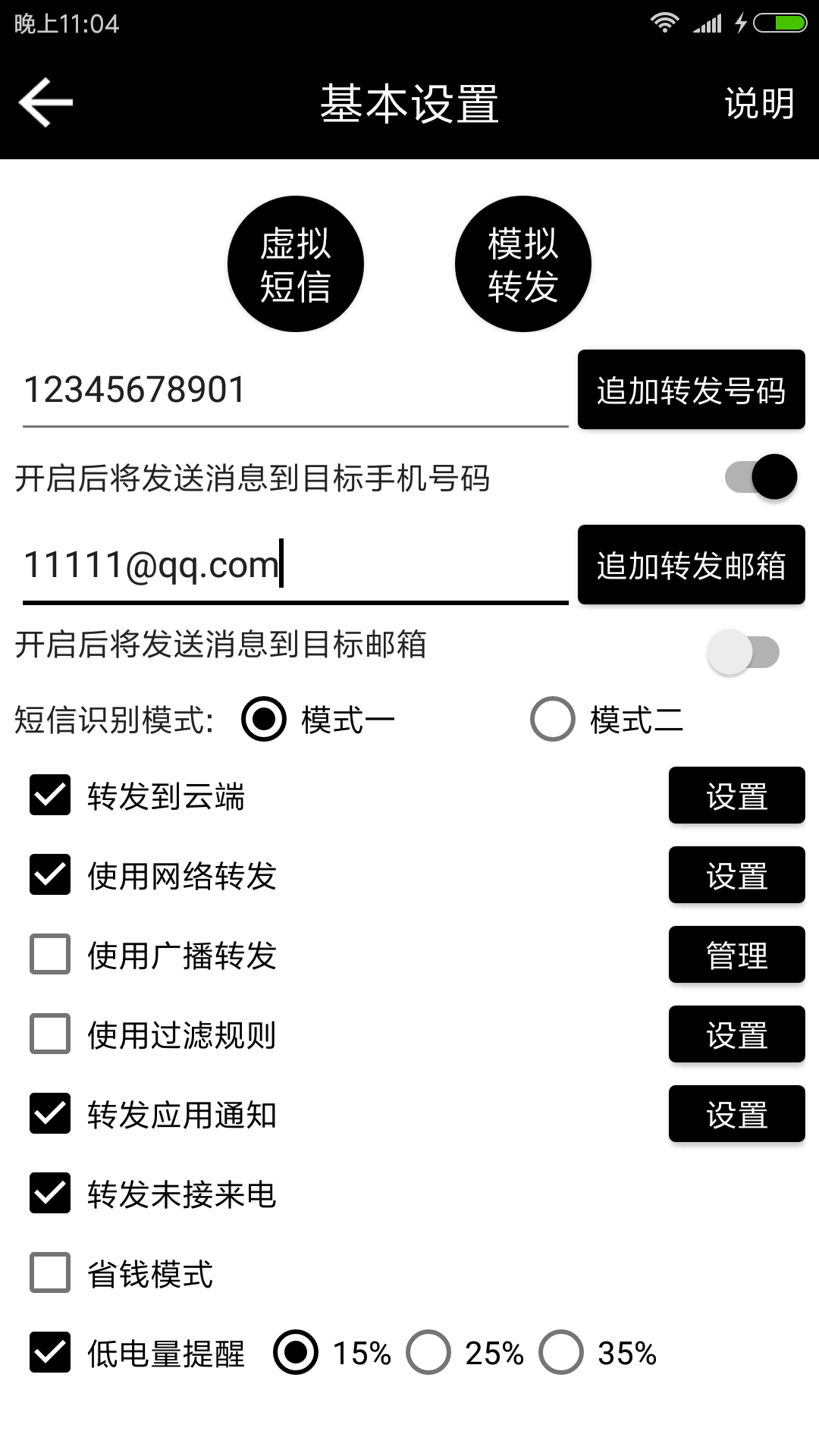Enable 使用广播转发 option
This screenshot has width=819, height=1456.
[x=49, y=955]
